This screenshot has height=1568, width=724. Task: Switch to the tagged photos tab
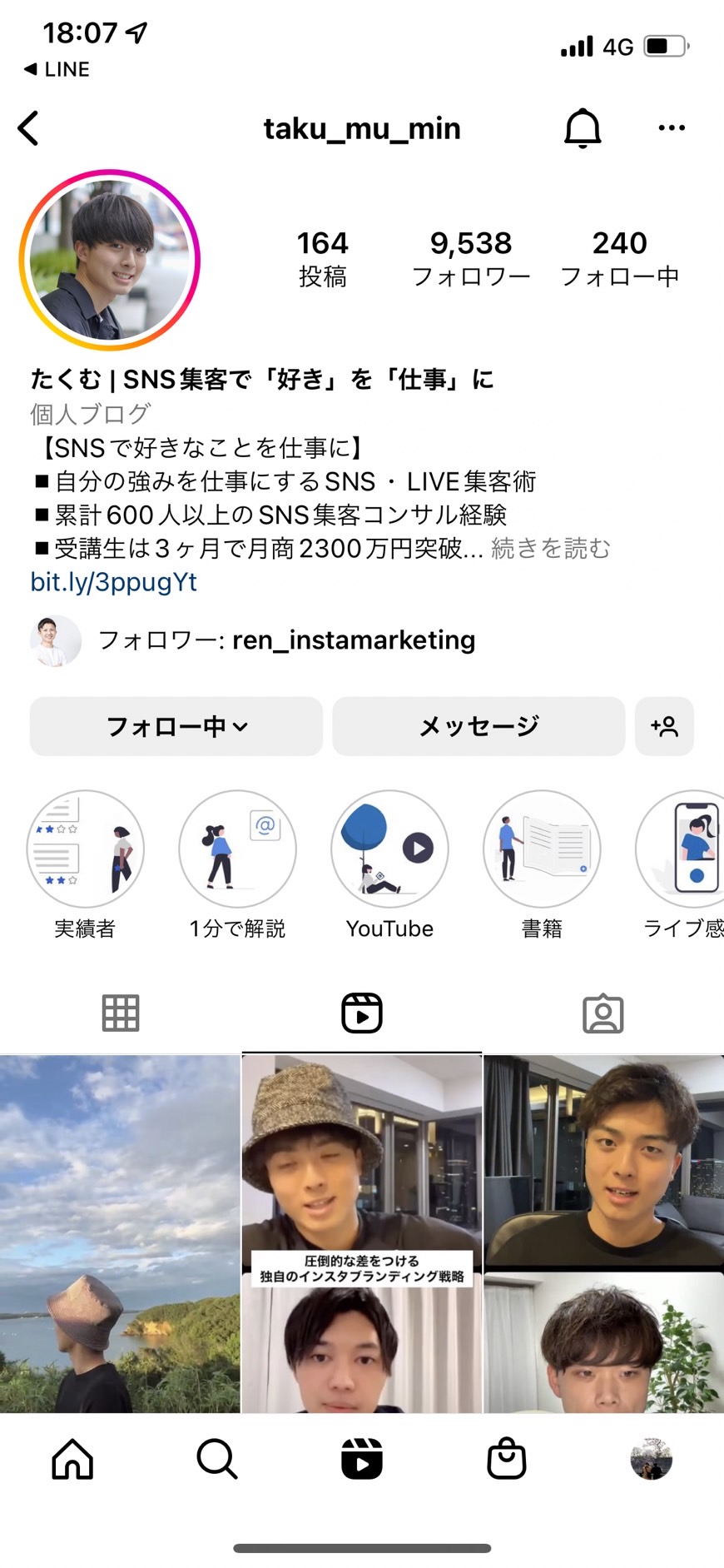click(603, 1013)
